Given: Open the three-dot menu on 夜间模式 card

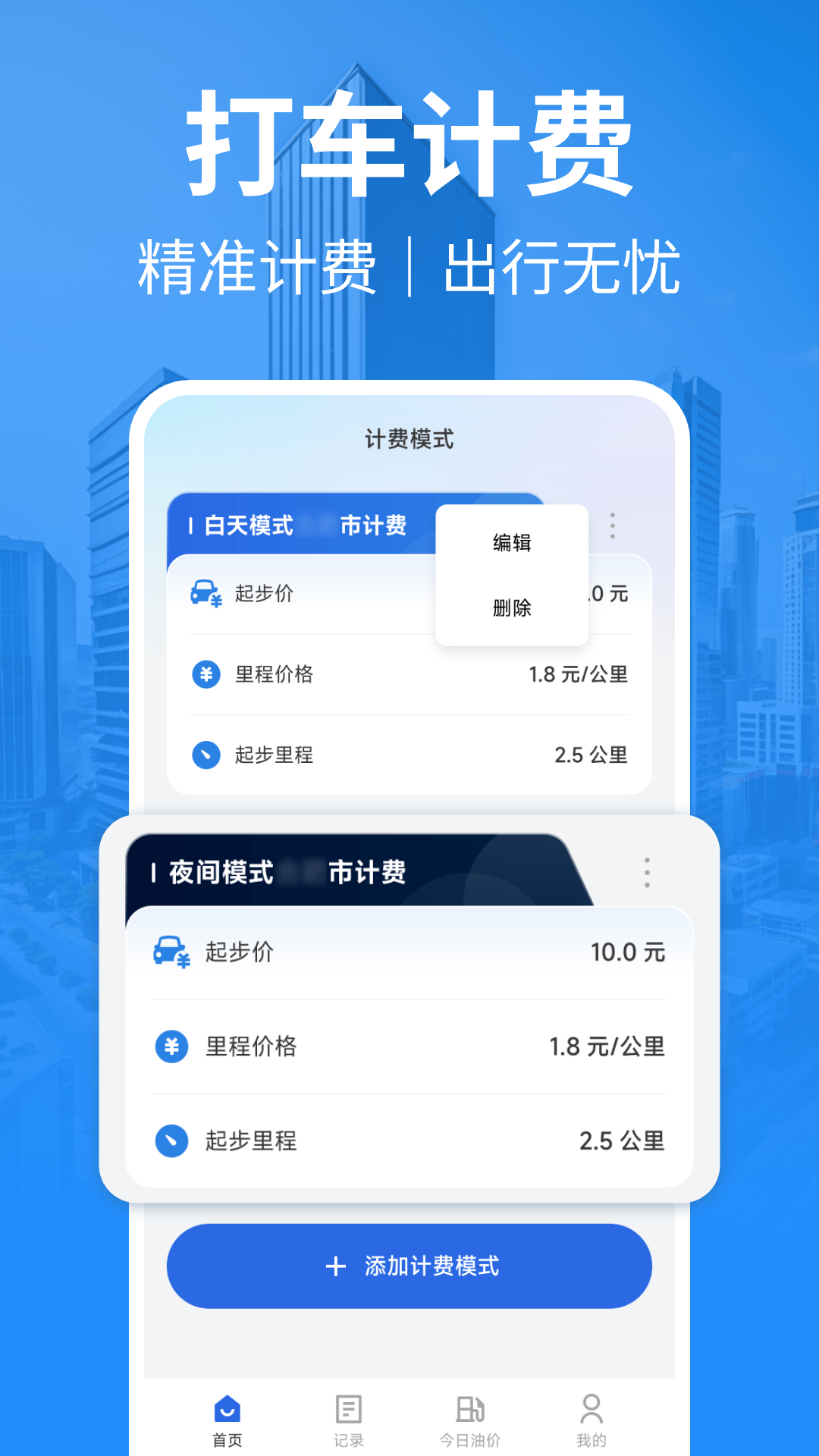Looking at the screenshot, I should [x=646, y=872].
